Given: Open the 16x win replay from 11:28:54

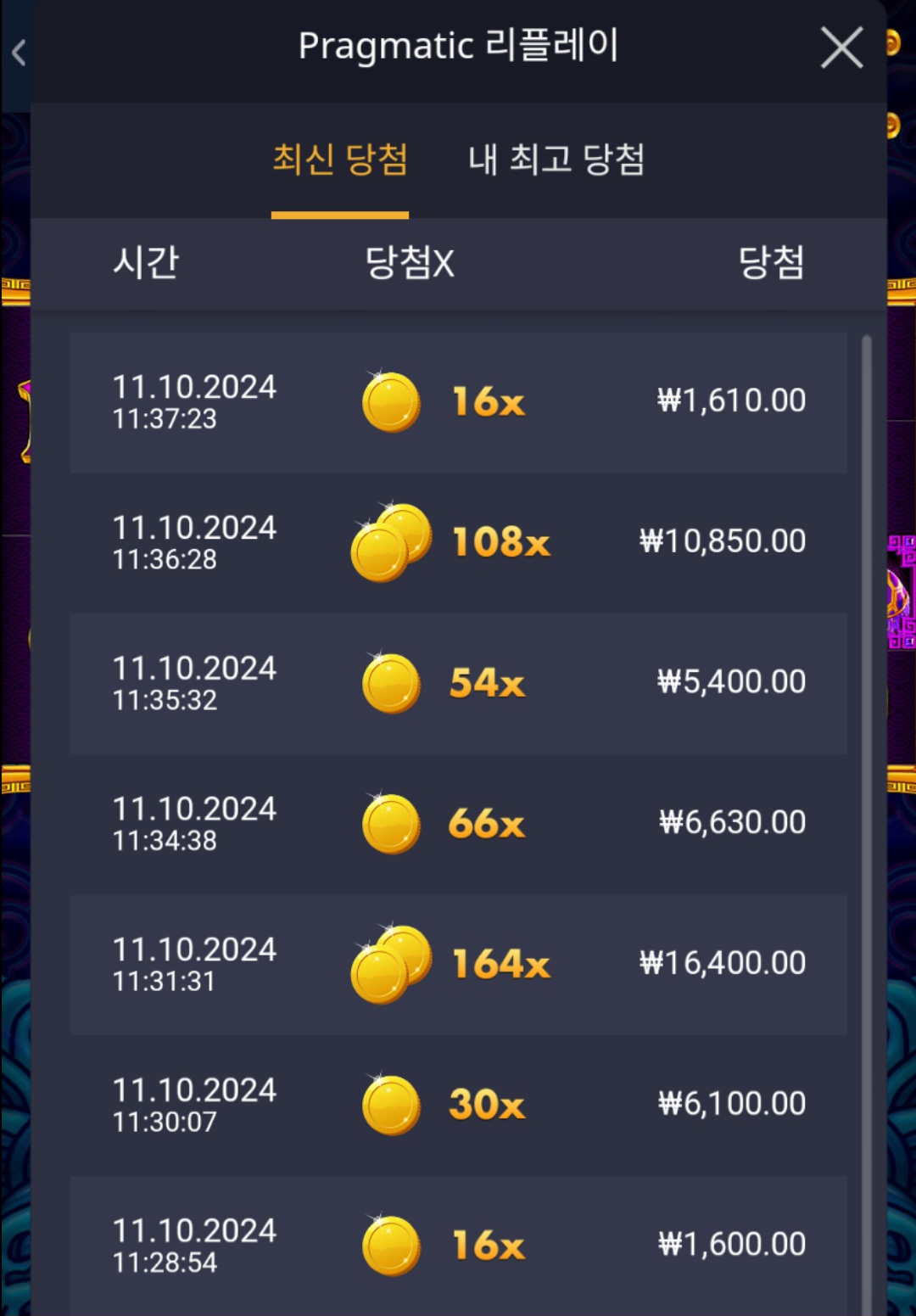Looking at the screenshot, I should click(458, 1246).
